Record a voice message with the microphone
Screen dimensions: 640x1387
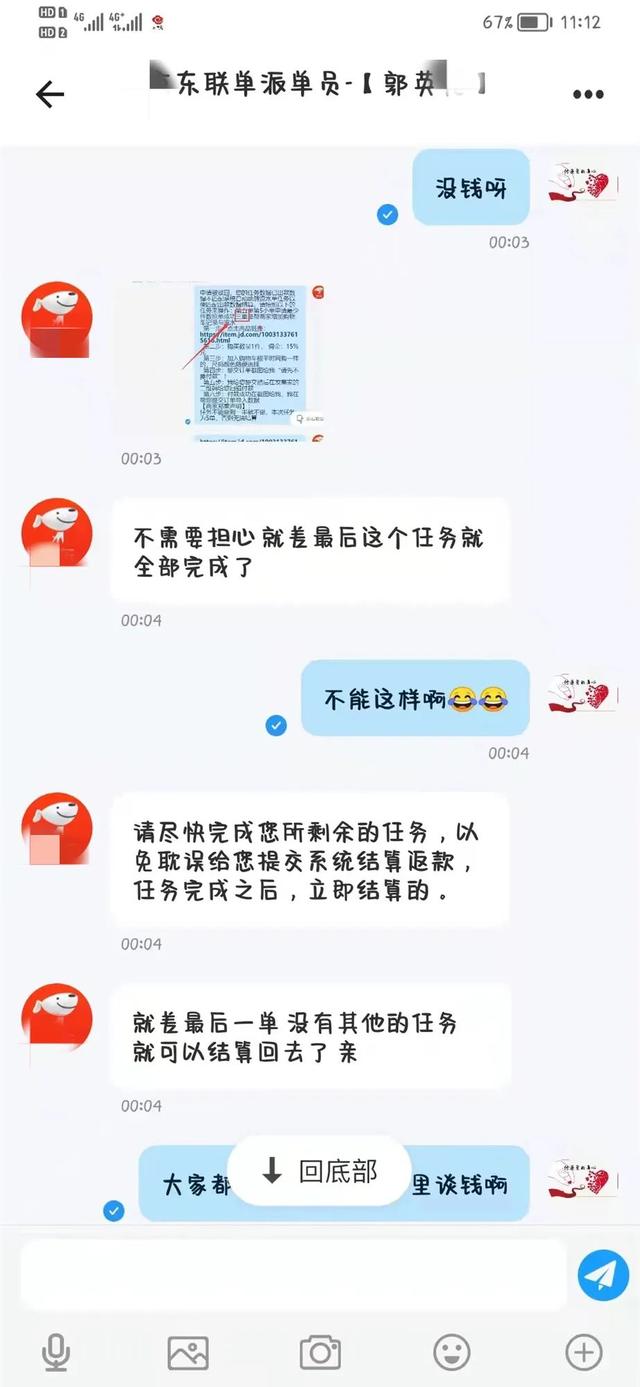[56, 1353]
